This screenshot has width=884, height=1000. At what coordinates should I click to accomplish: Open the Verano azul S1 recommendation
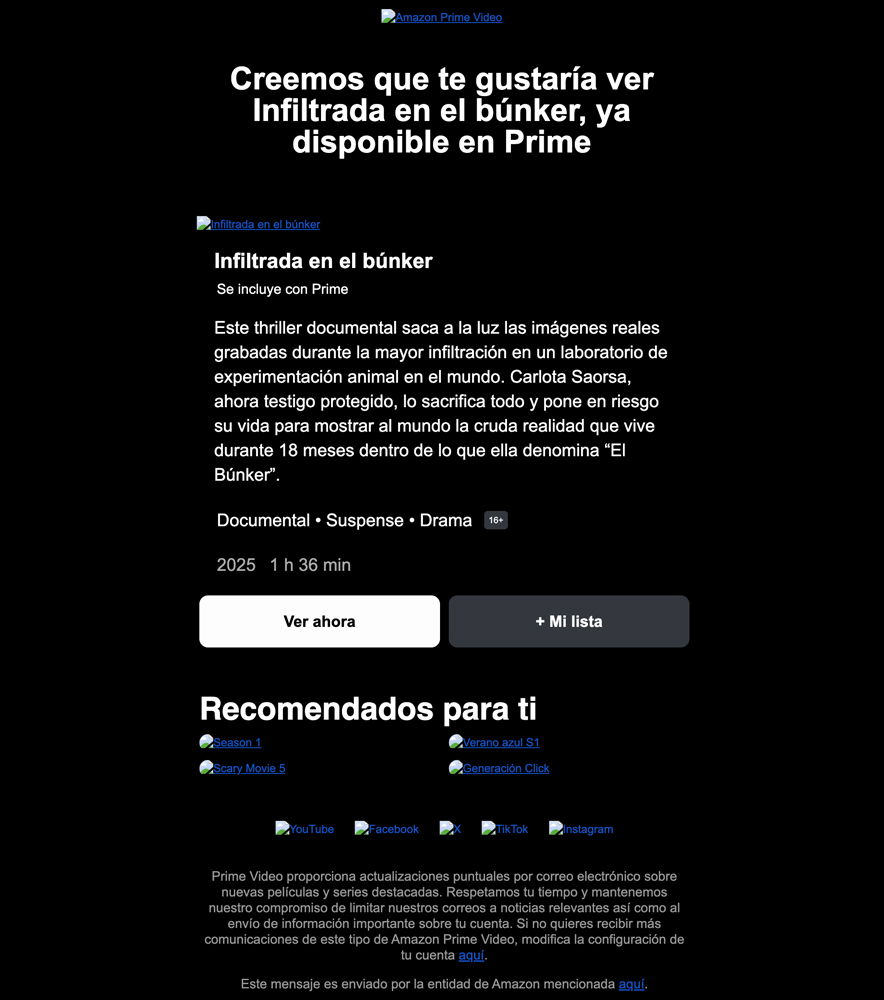tap(495, 742)
